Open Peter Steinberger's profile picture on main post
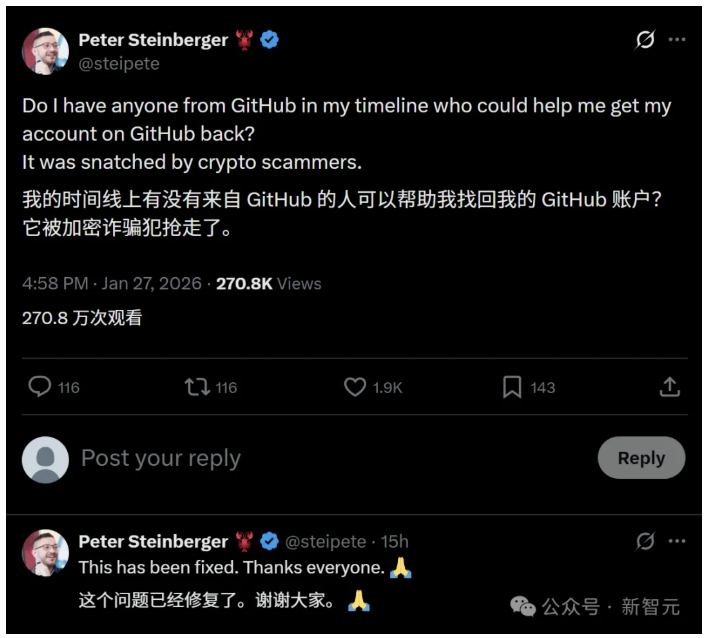Image resolution: width=706 pixels, height=638 pixels. point(46,51)
